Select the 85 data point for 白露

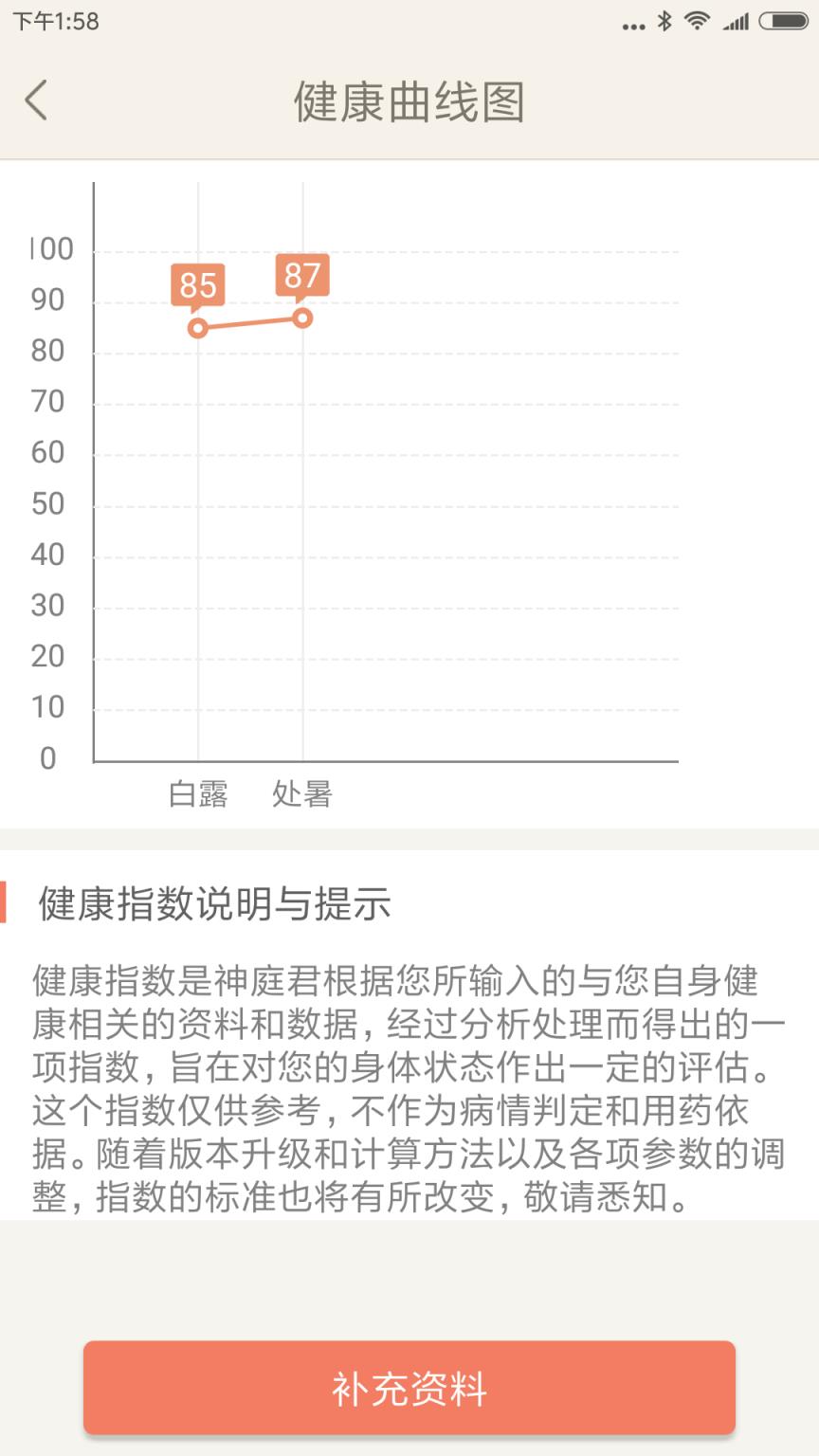click(198, 328)
